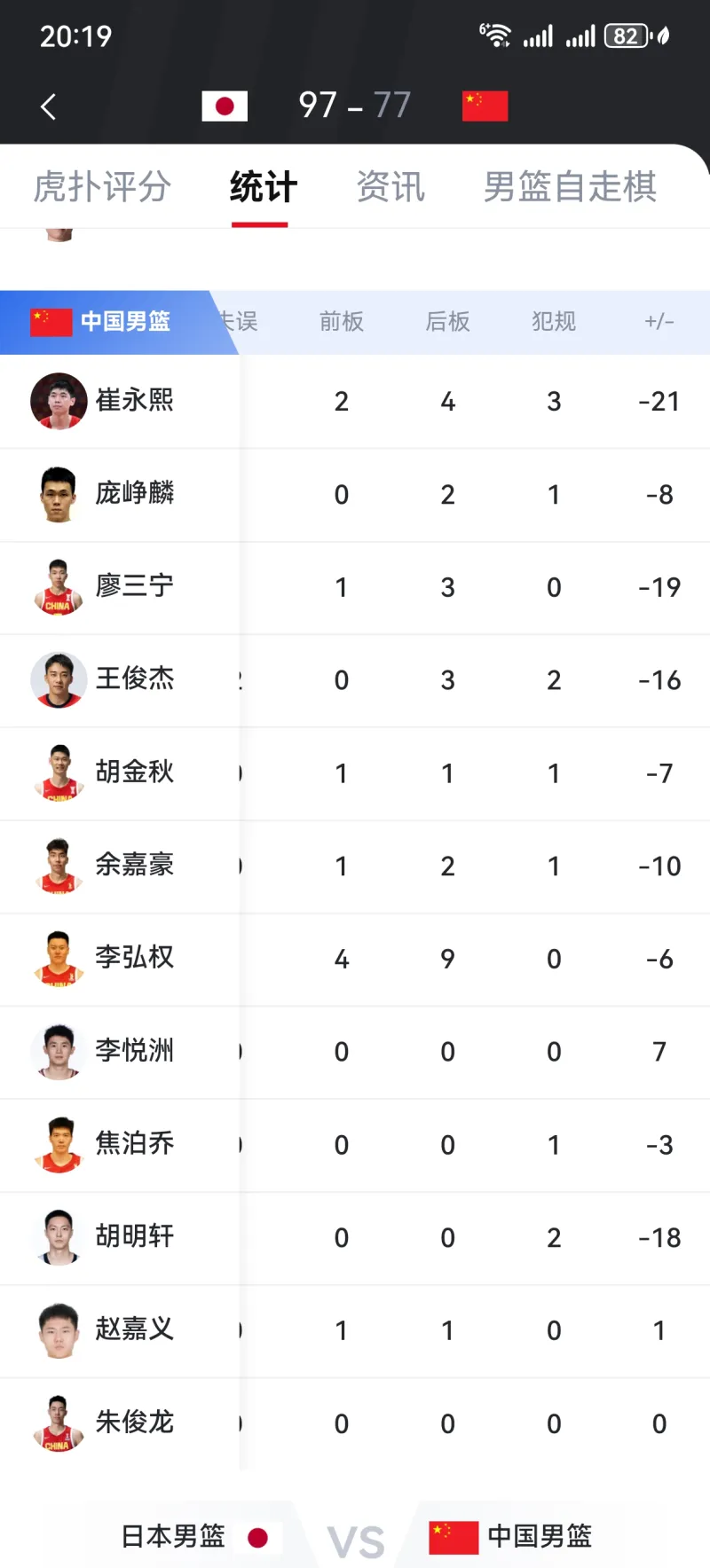
Task: Open the 资讯 tab
Action: 390,187
